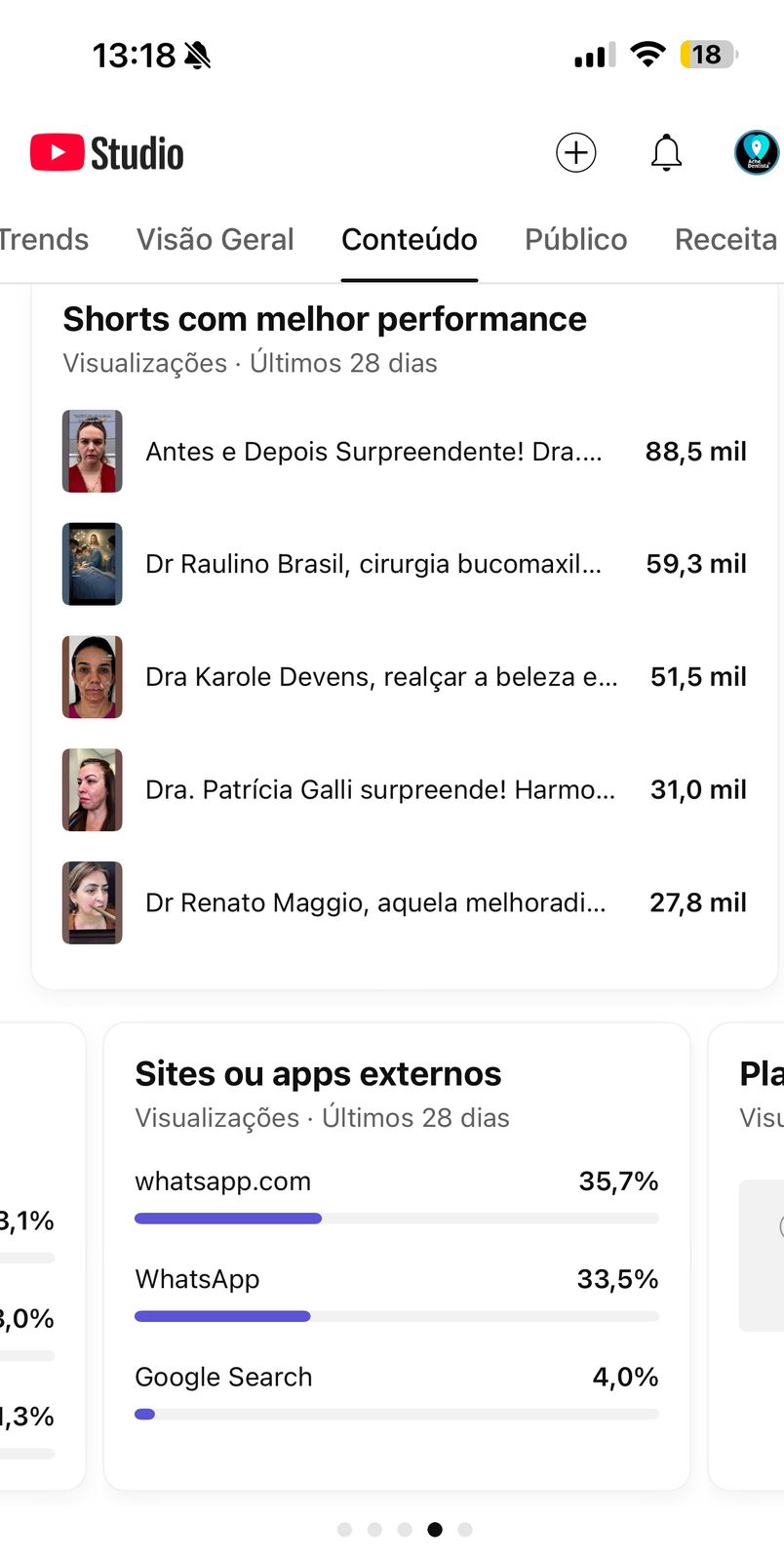Open the Visão Geral tab
This screenshot has width=784, height=1561.
216,239
